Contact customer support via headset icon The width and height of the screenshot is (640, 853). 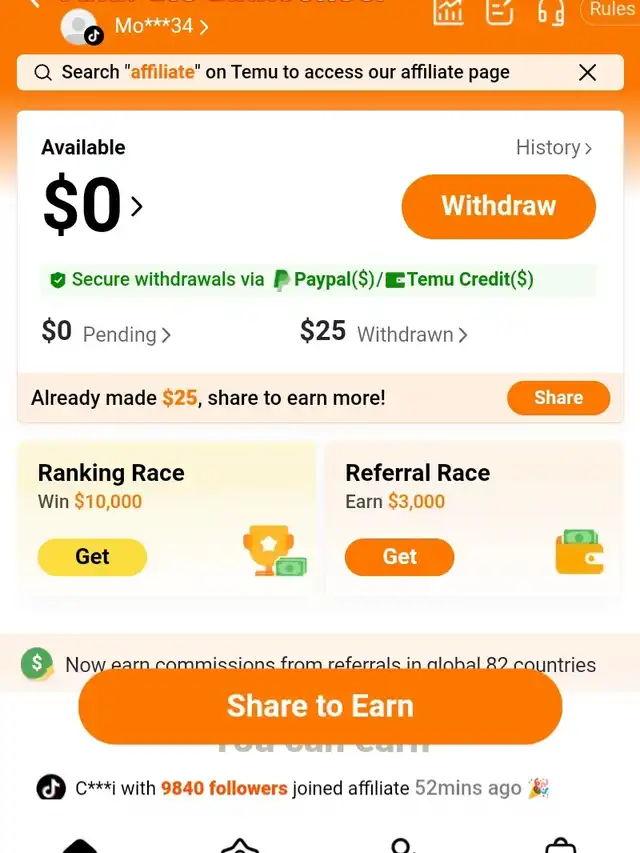pyautogui.click(x=551, y=11)
